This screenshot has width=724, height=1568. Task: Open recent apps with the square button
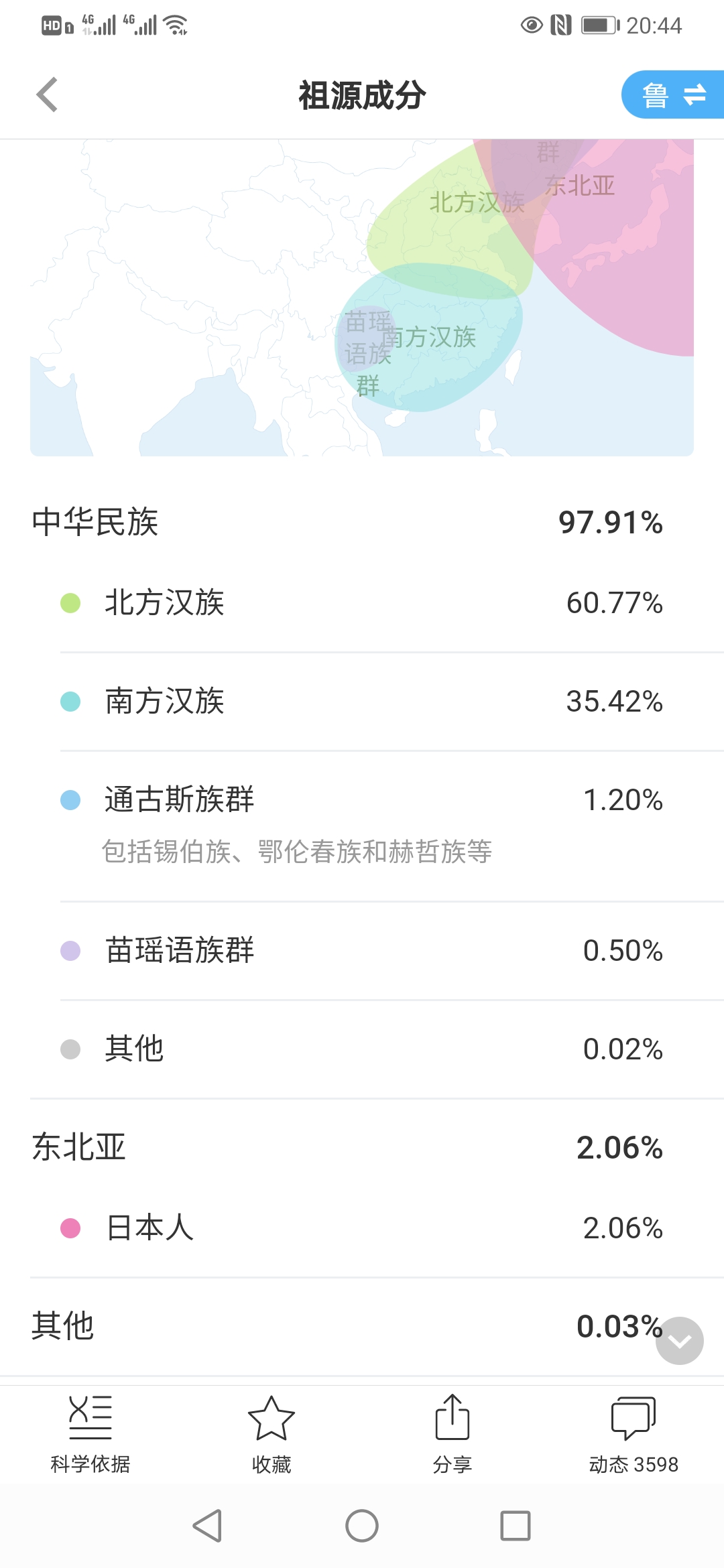click(x=516, y=1526)
